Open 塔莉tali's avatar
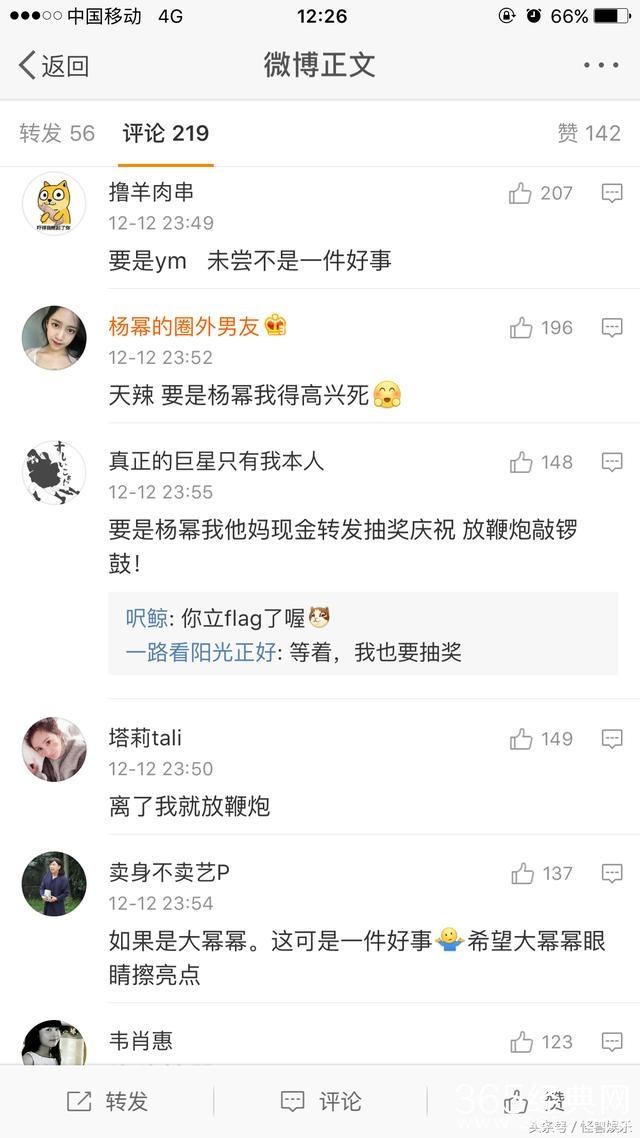The width and height of the screenshot is (640, 1138). click(54, 750)
